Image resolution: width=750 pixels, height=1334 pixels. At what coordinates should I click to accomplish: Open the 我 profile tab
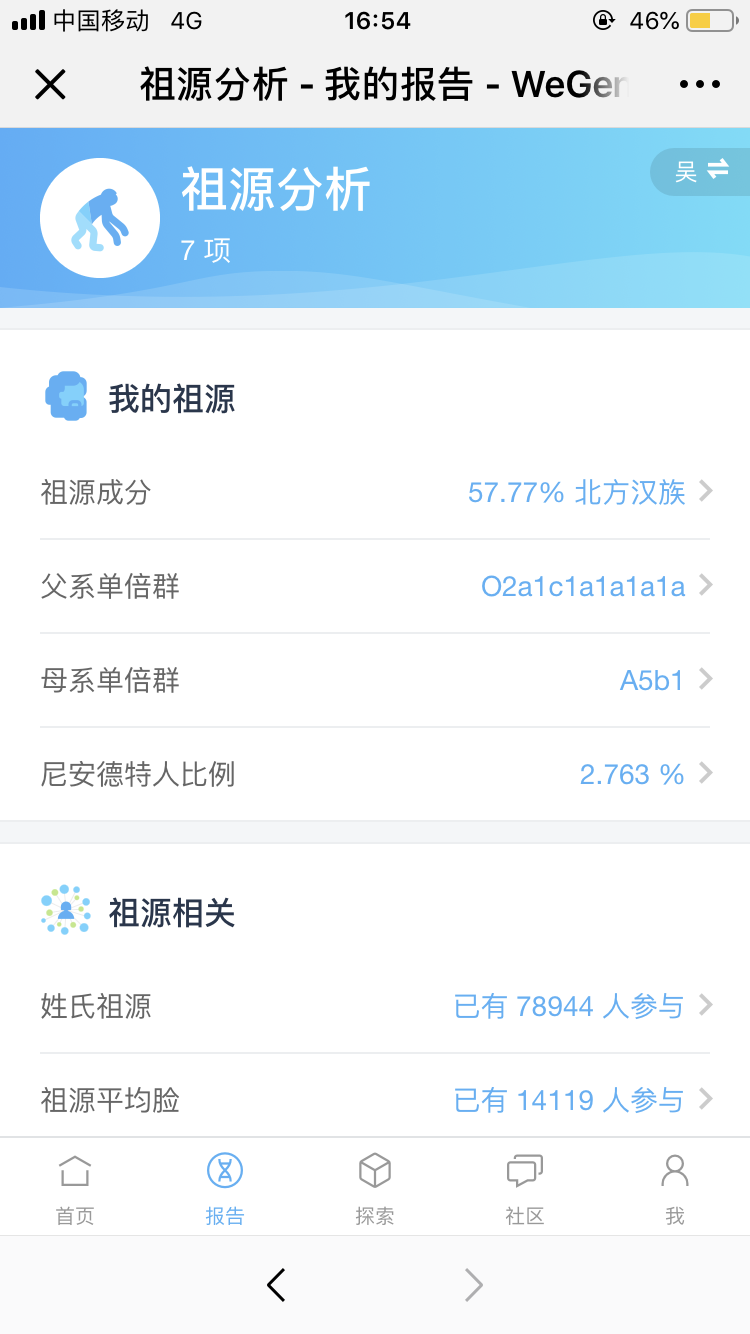(x=675, y=1188)
